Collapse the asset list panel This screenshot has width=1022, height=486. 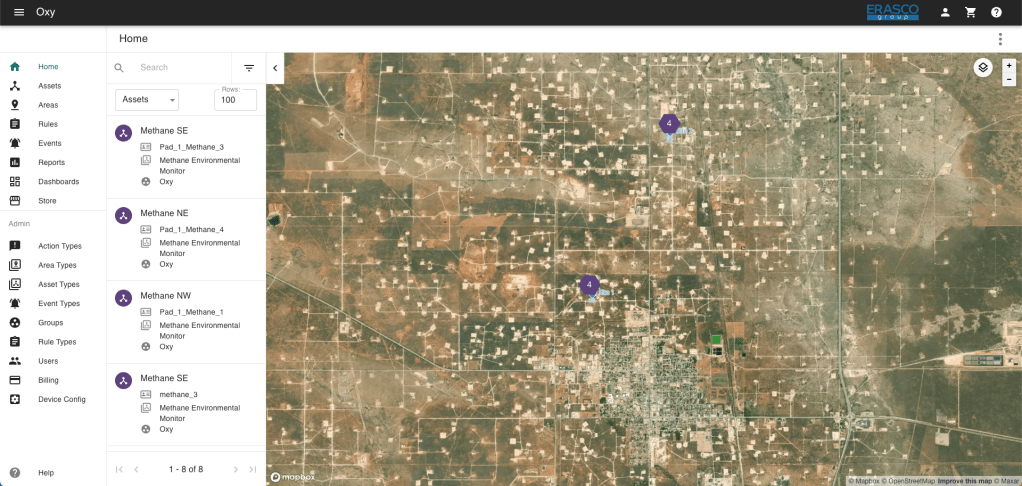click(275, 68)
